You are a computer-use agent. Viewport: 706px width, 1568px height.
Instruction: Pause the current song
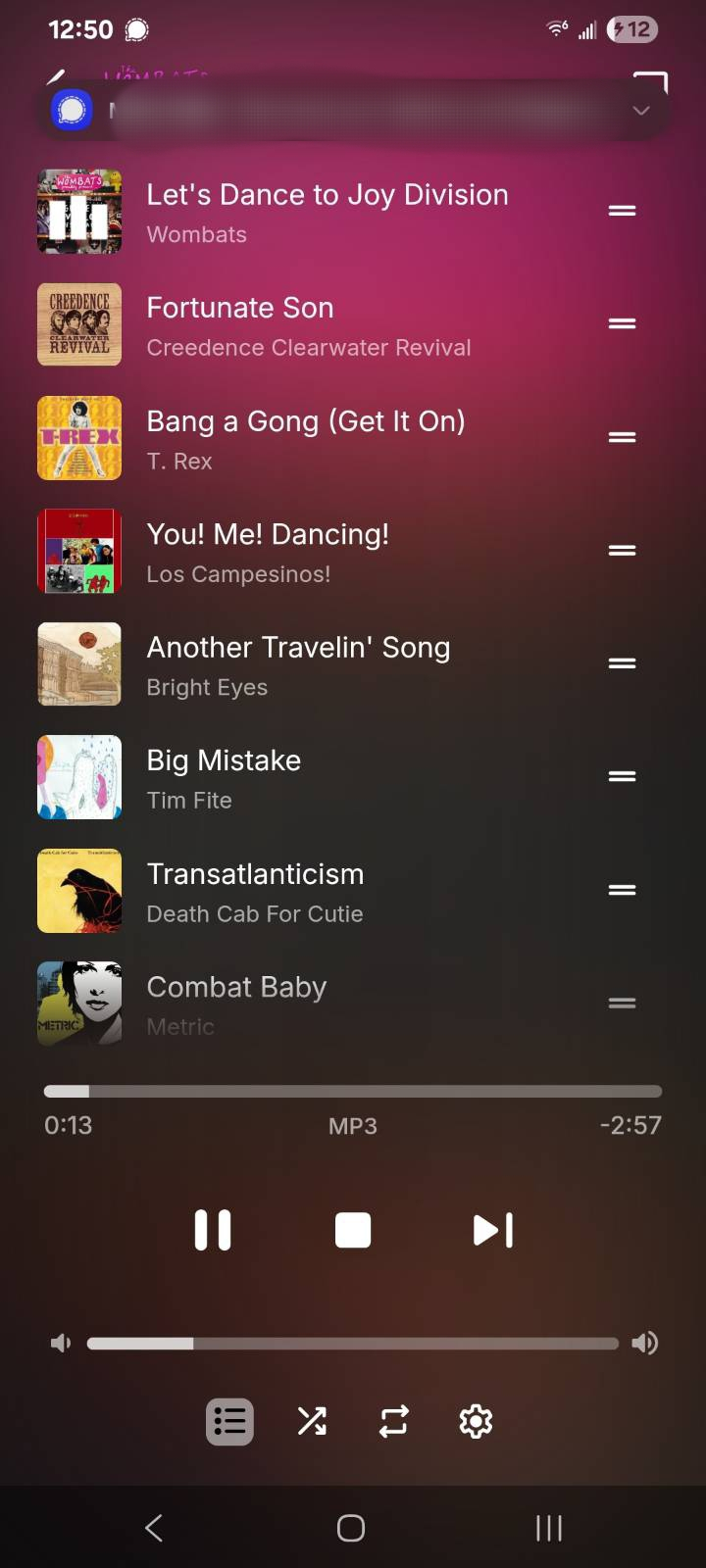click(213, 1230)
